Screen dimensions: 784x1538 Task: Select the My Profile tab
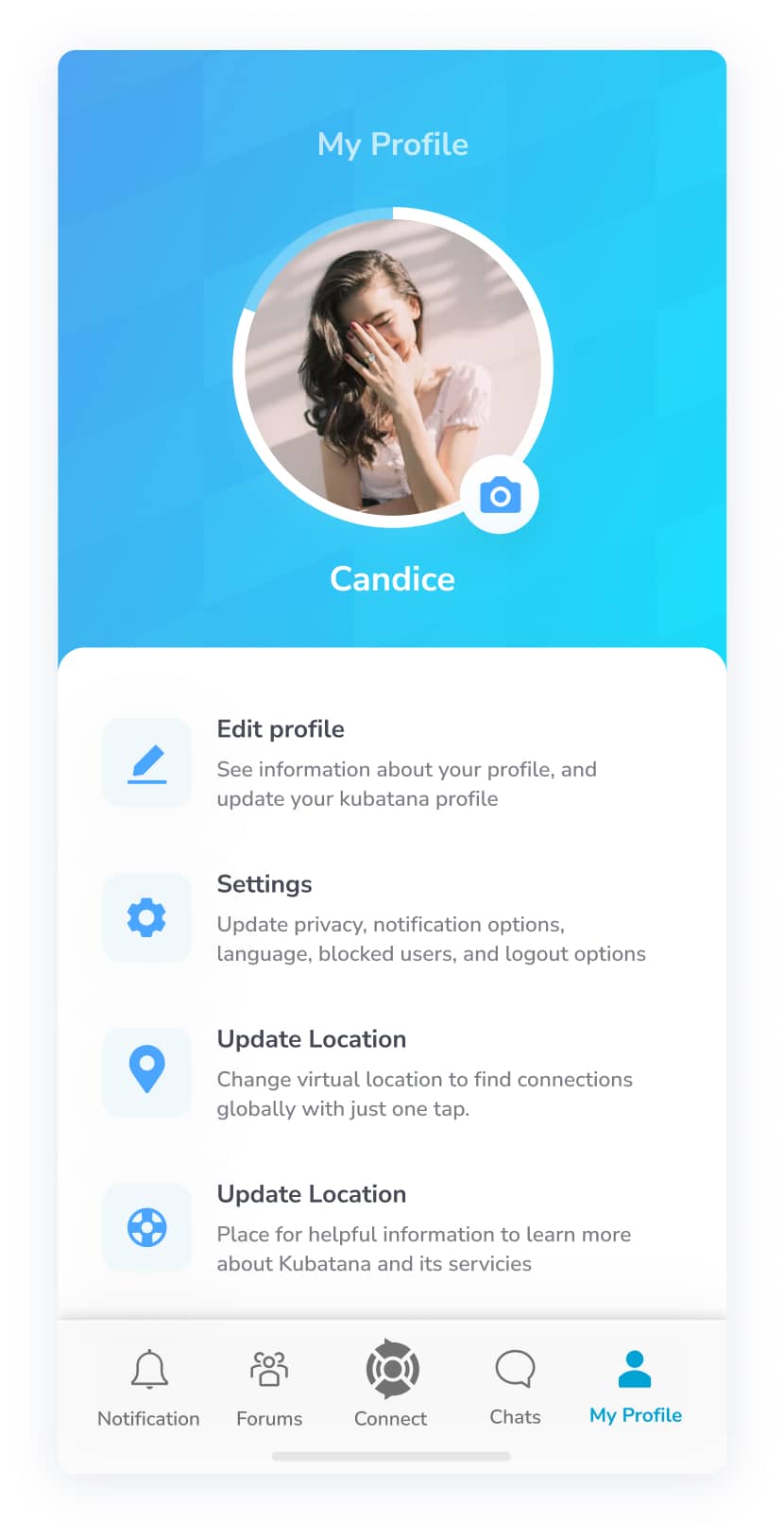point(635,1384)
